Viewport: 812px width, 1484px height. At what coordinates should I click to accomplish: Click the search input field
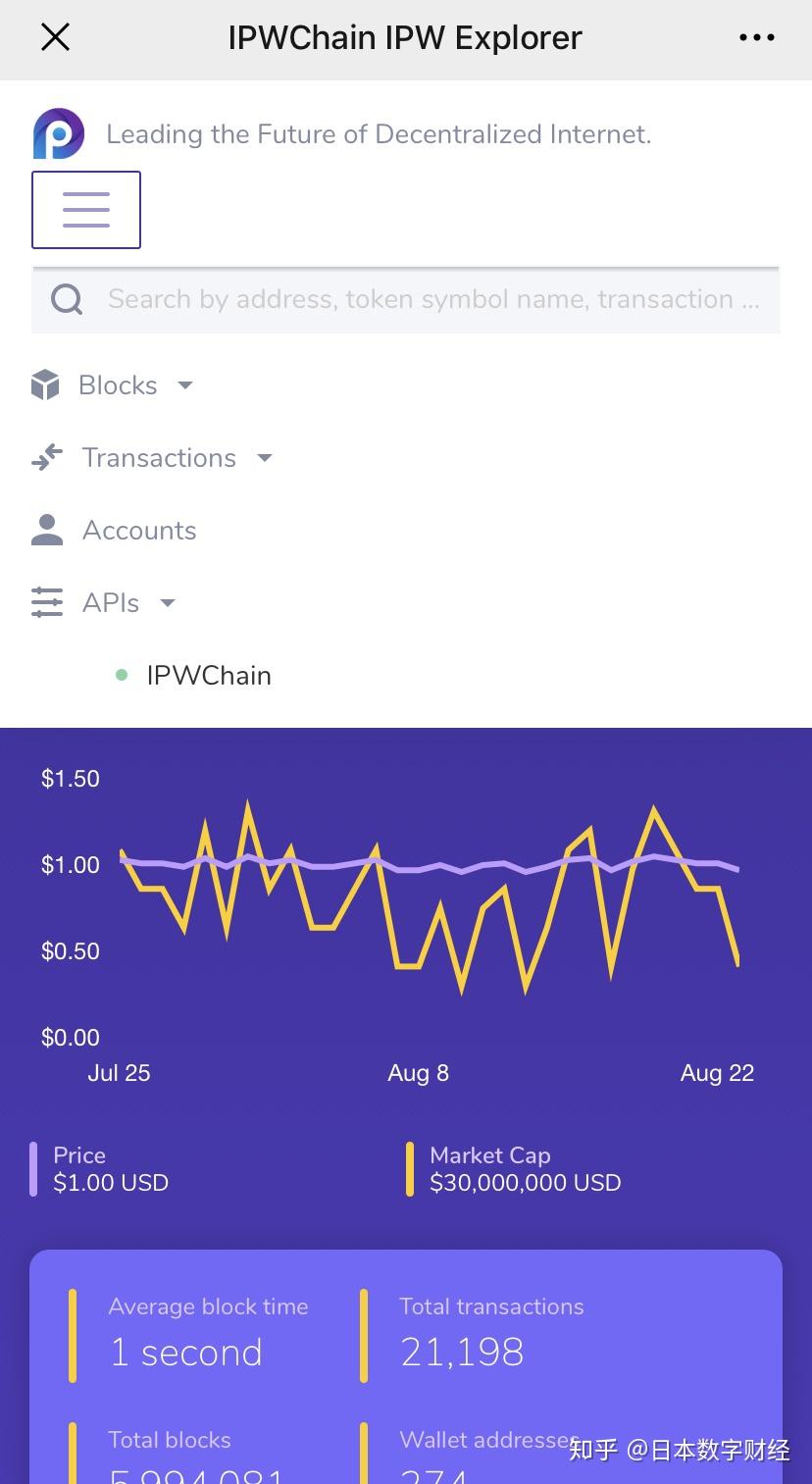click(x=431, y=299)
